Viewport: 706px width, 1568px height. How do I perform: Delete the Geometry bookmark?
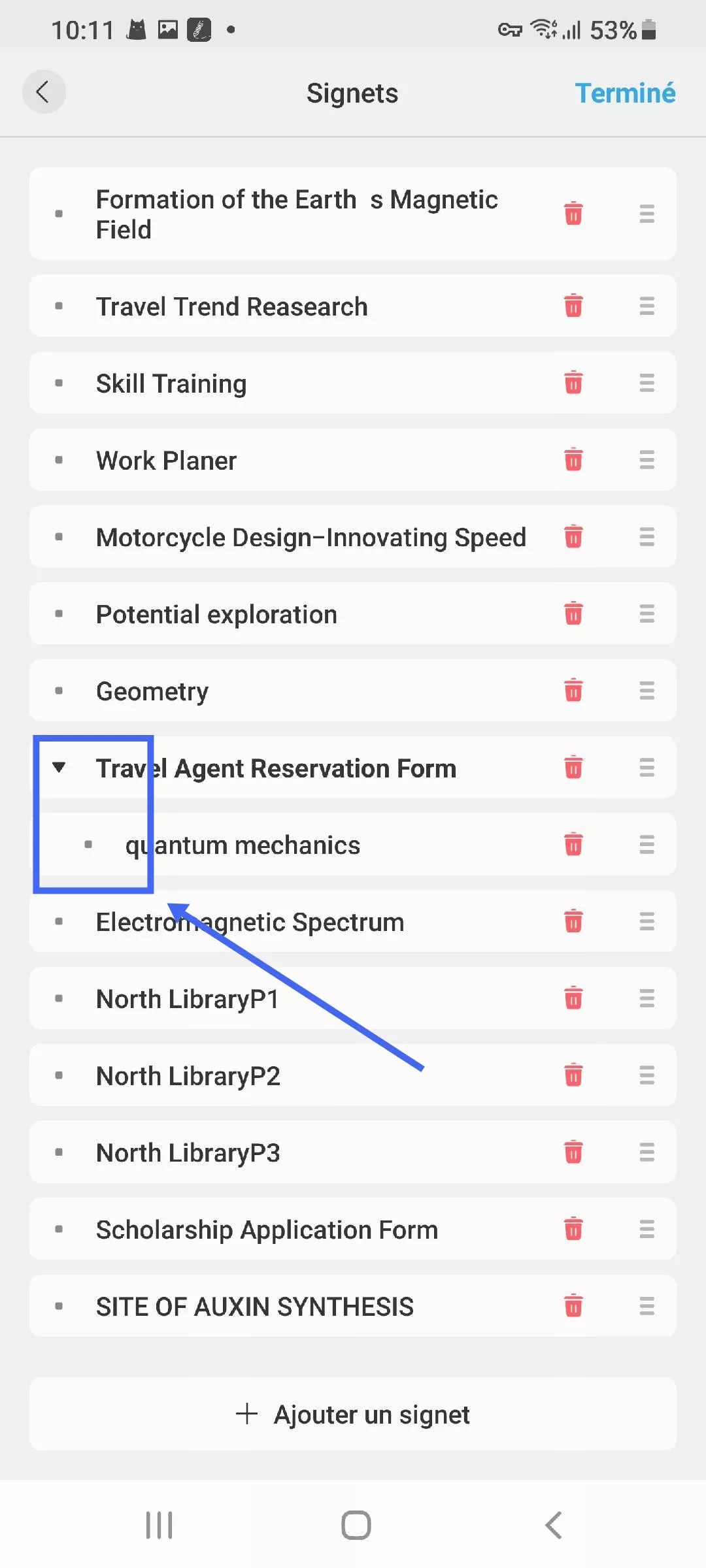573,691
